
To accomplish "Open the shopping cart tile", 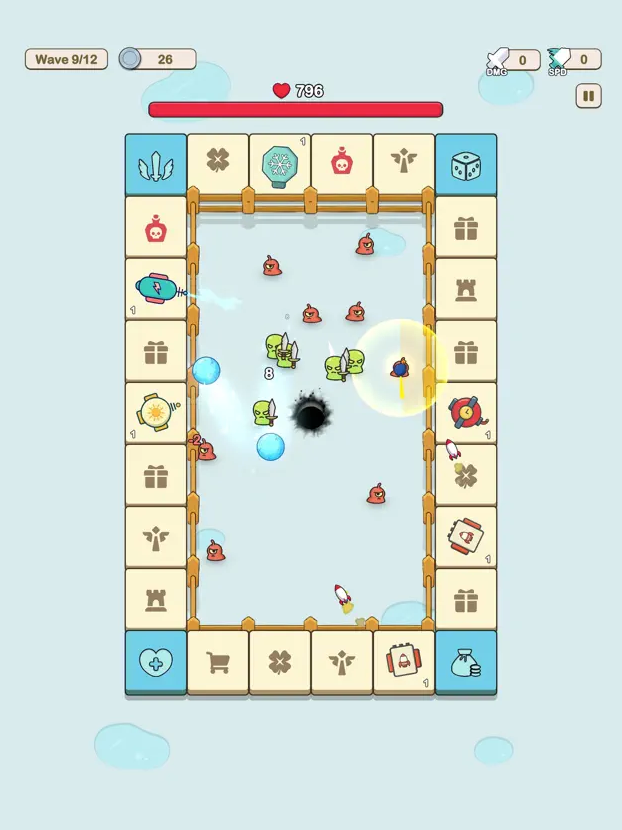I will point(218,661).
